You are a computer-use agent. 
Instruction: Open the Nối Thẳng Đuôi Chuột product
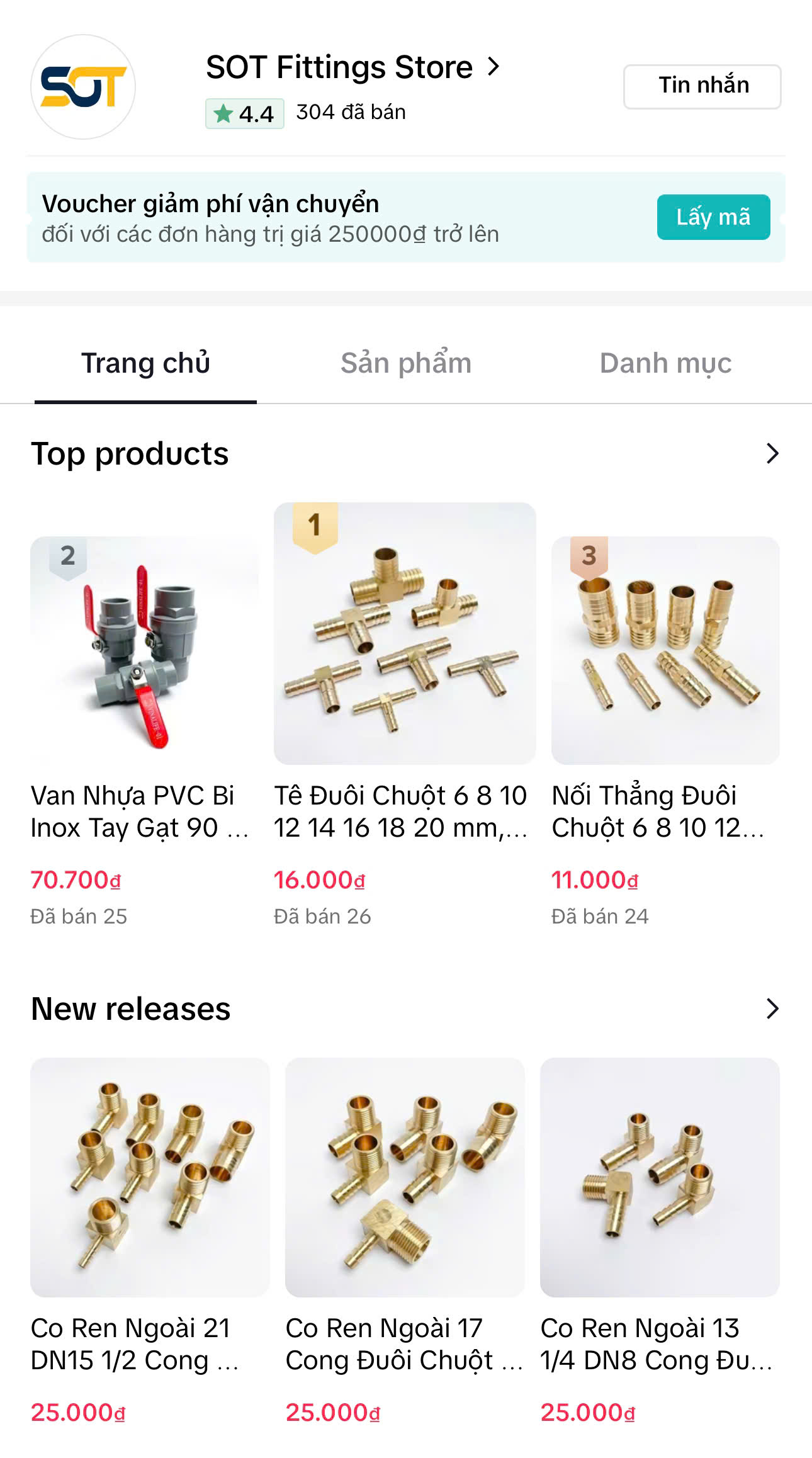(x=665, y=650)
